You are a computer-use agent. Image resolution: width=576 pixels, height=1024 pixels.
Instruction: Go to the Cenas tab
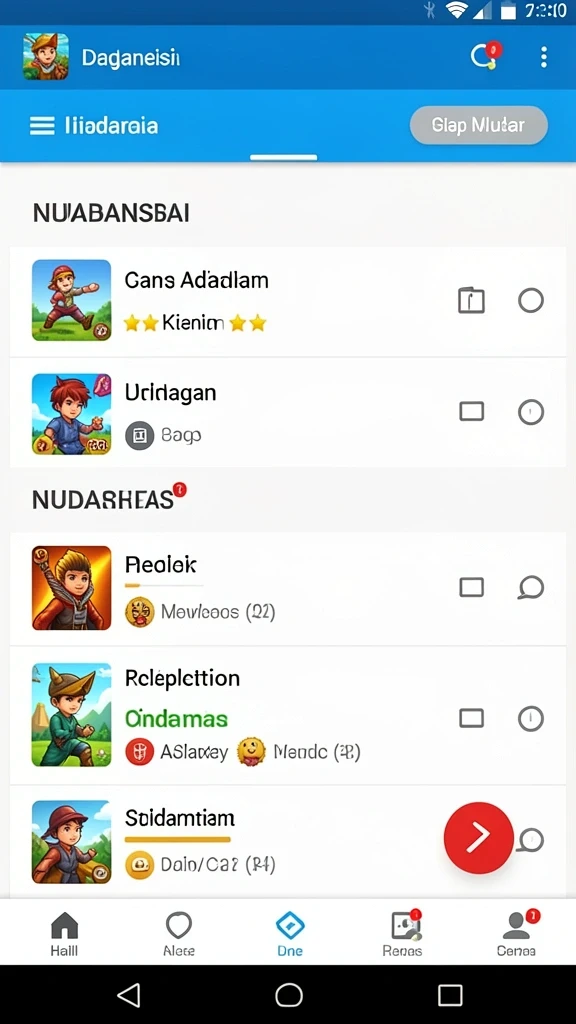517,933
